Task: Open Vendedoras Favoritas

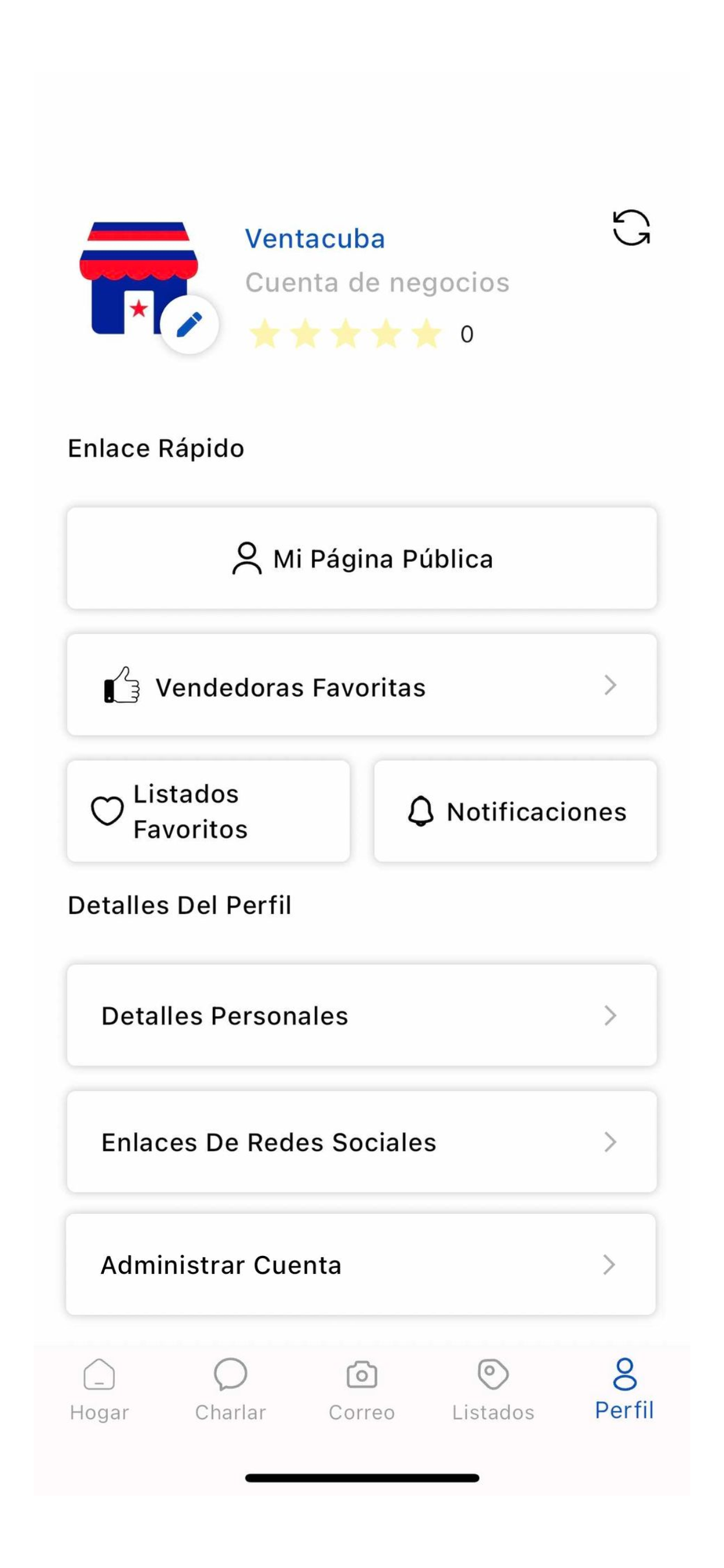Action: [361, 685]
